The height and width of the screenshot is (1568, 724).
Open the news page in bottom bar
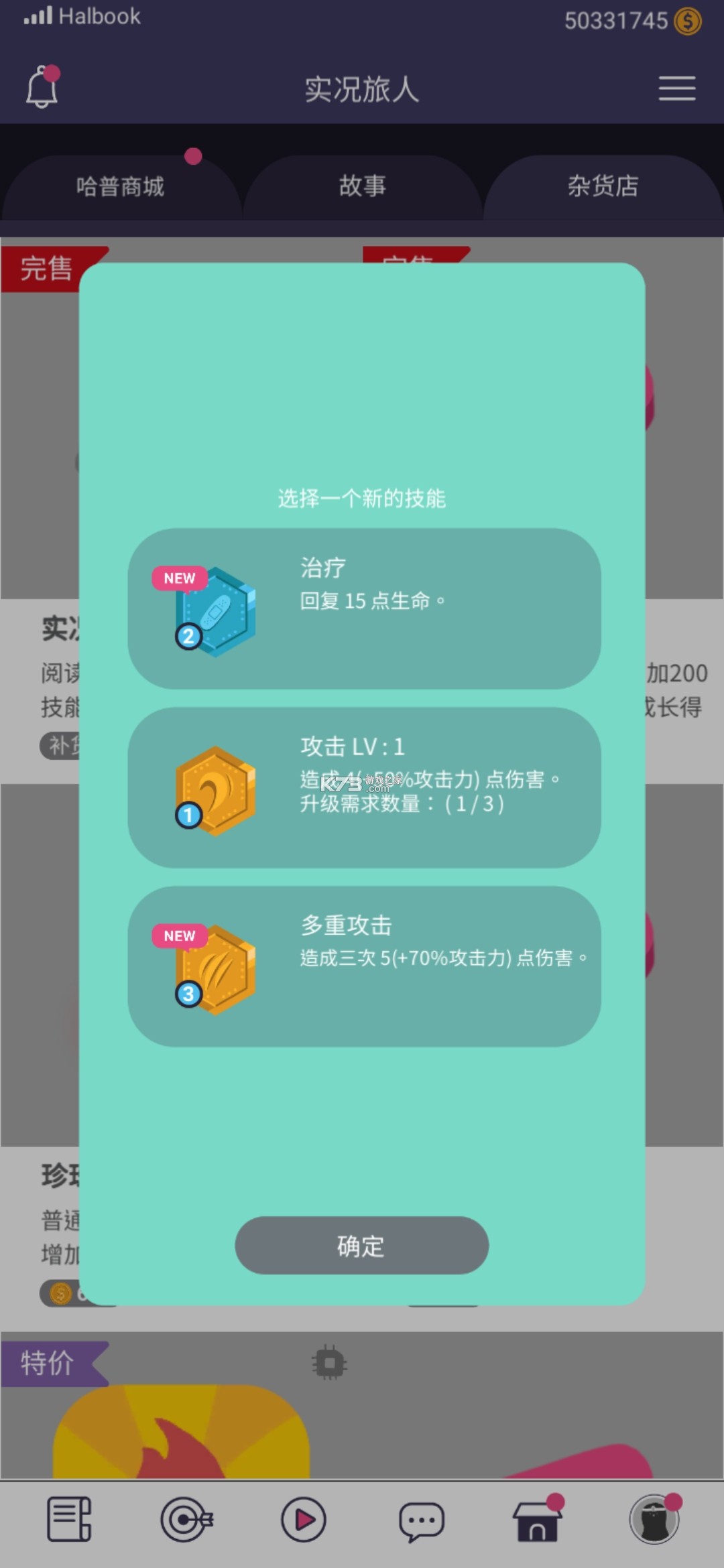pos(68,1519)
